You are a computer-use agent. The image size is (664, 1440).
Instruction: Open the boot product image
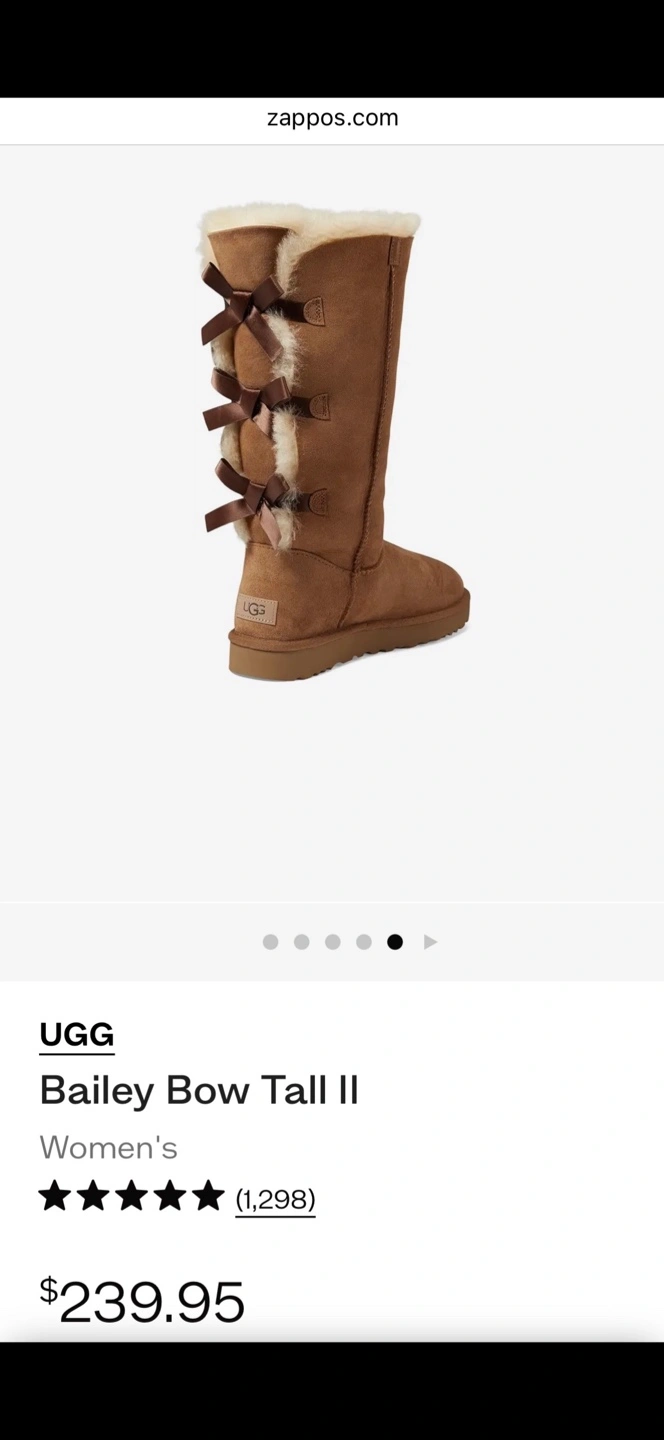tap(333, 445)
